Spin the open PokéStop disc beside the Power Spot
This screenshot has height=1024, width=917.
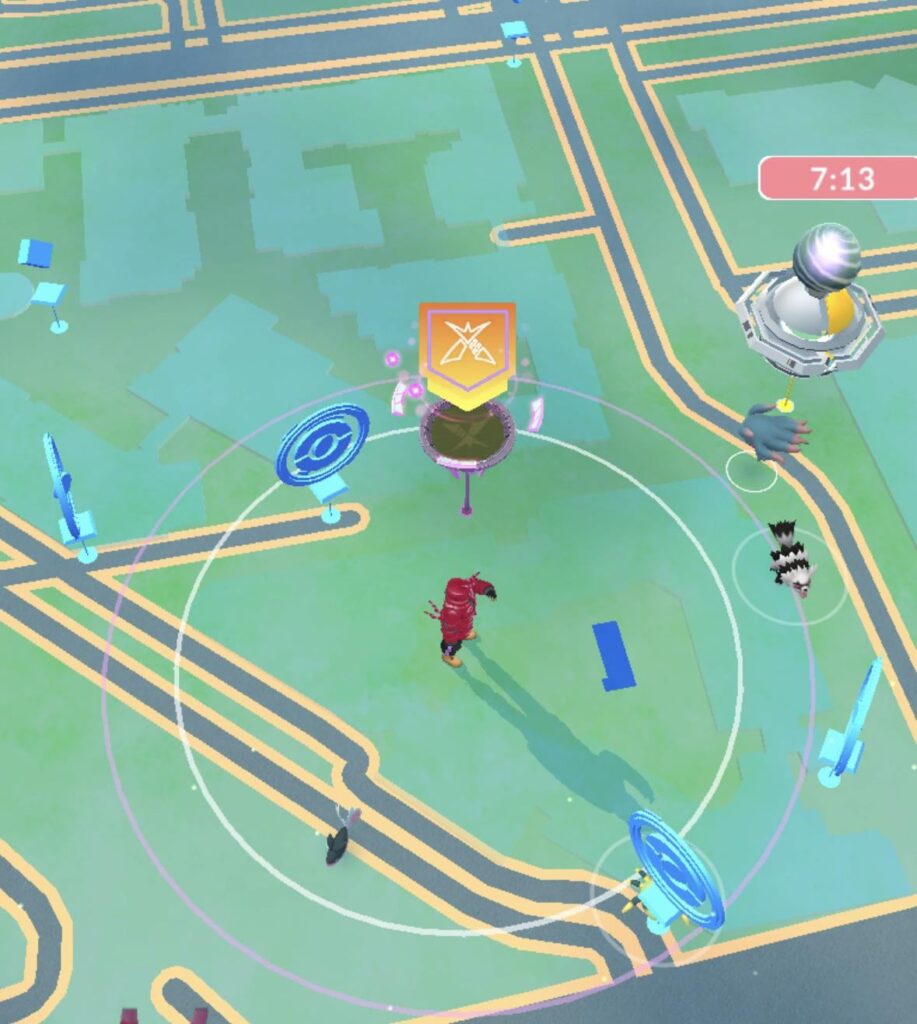click(322, 448)
